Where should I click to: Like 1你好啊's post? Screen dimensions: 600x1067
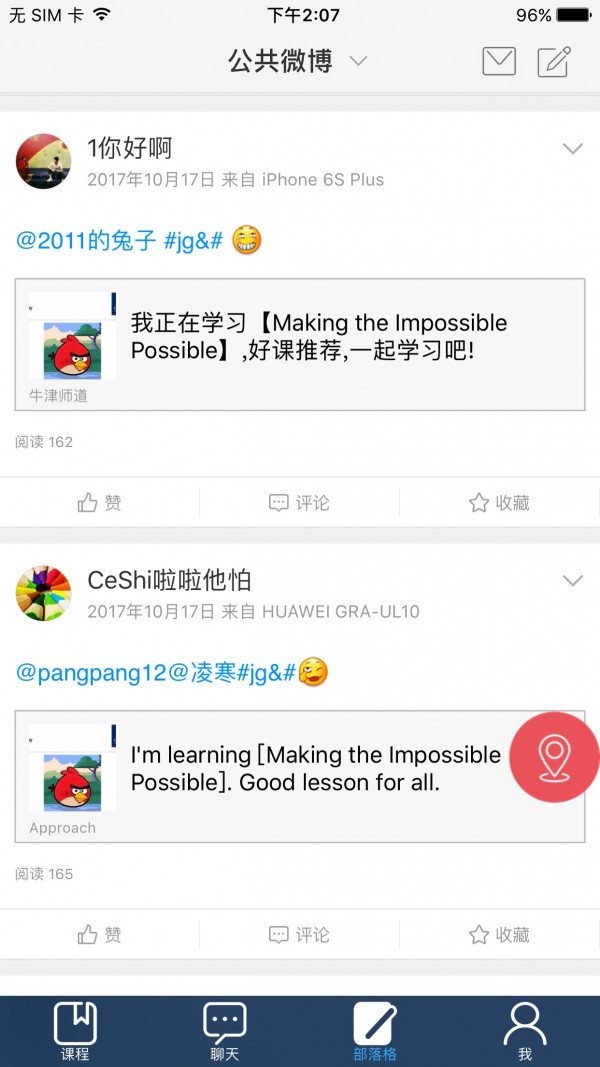[x=100, y=503]
